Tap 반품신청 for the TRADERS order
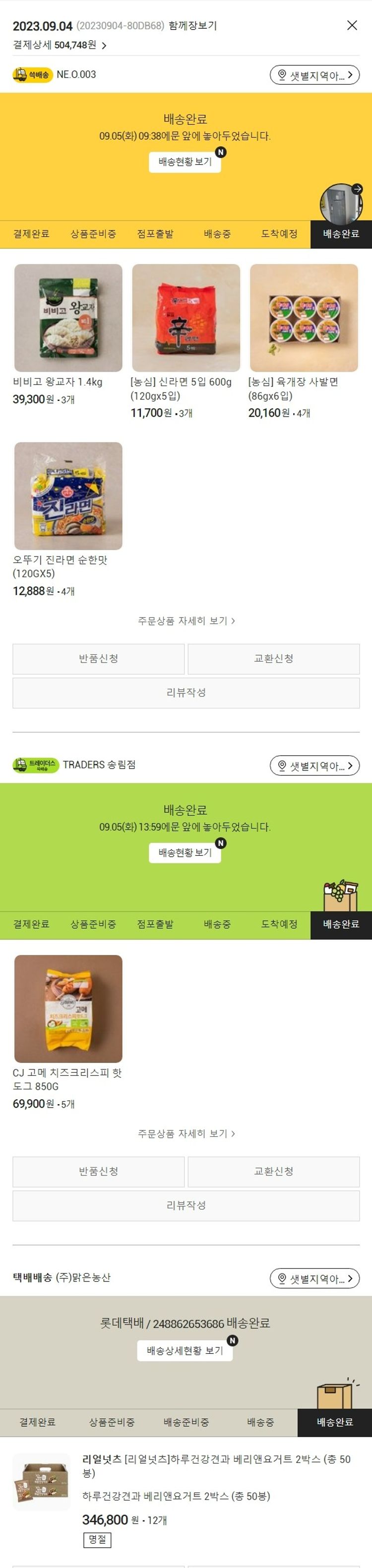 point(99,1171)
